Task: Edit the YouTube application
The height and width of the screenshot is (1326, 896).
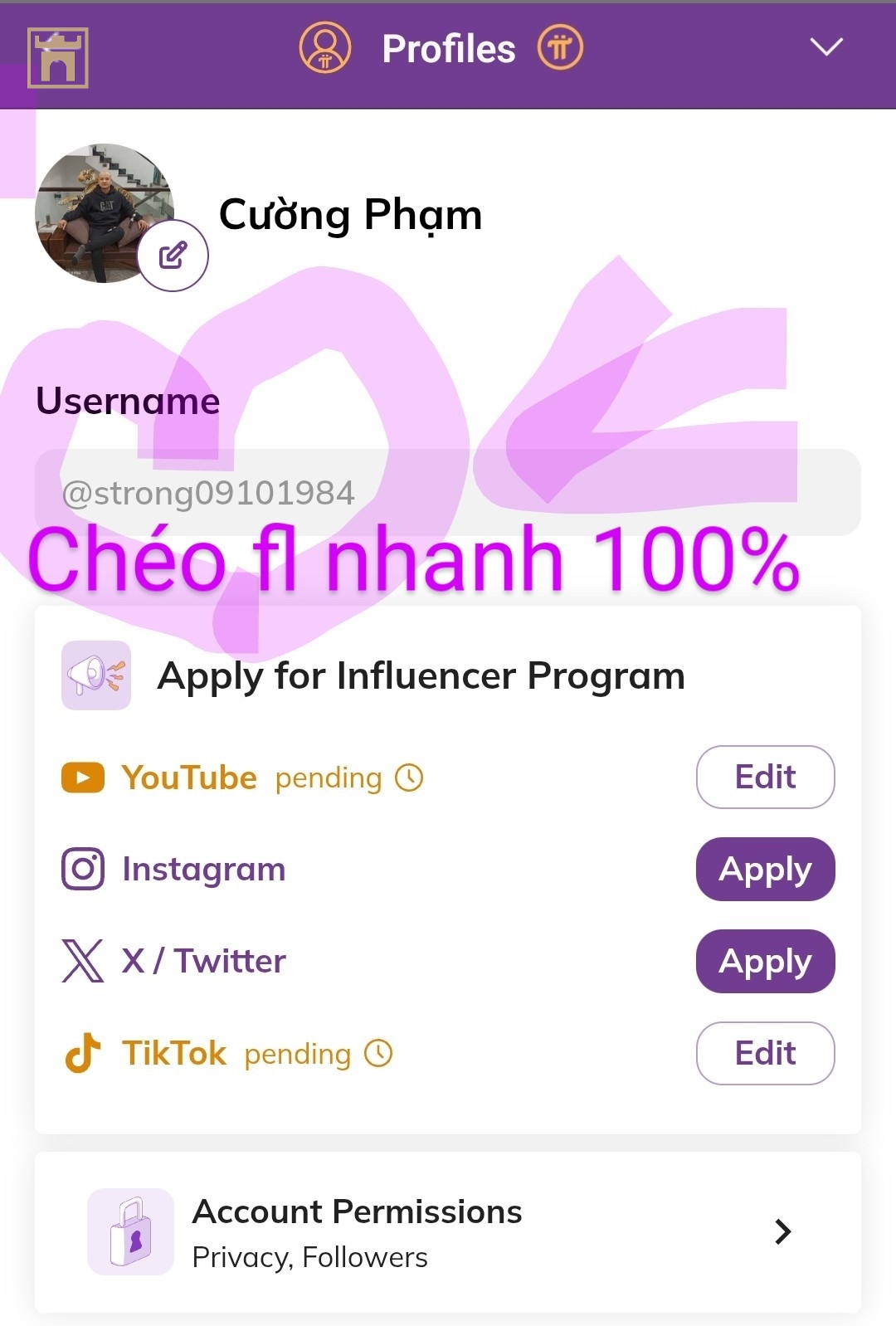Action: 764,778
